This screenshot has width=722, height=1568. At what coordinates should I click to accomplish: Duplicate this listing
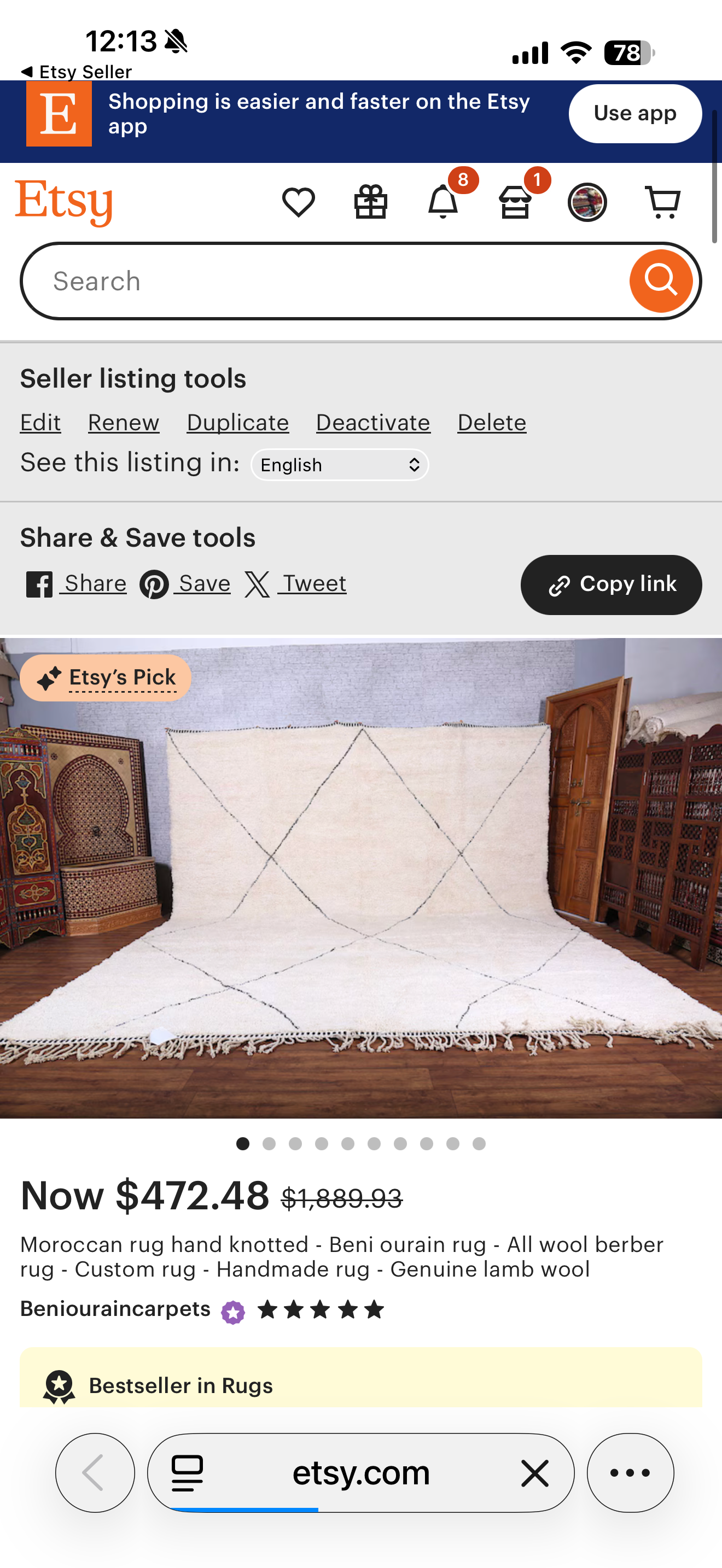237,423
